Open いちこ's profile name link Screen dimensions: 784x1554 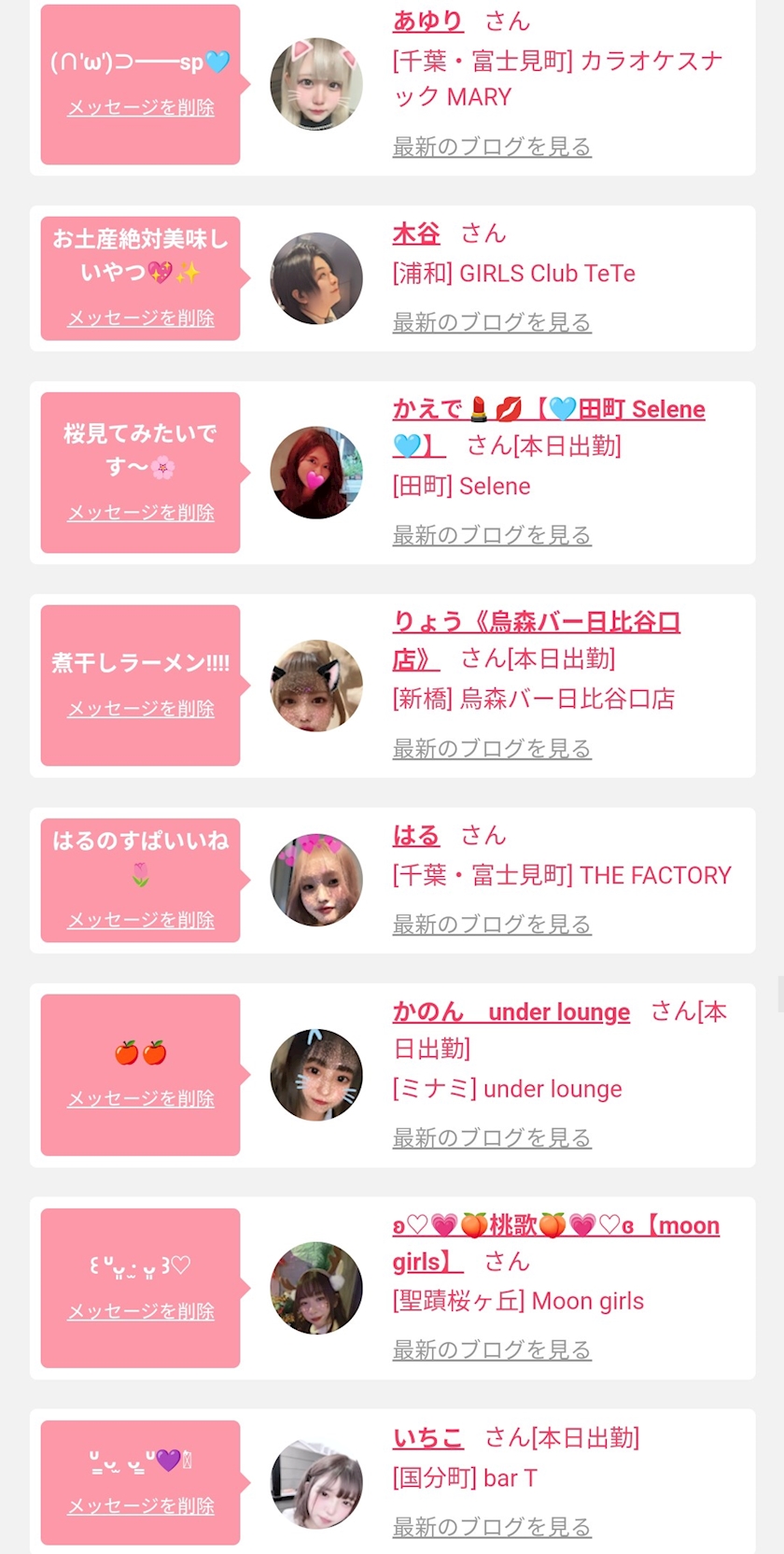click(428, 1437)
